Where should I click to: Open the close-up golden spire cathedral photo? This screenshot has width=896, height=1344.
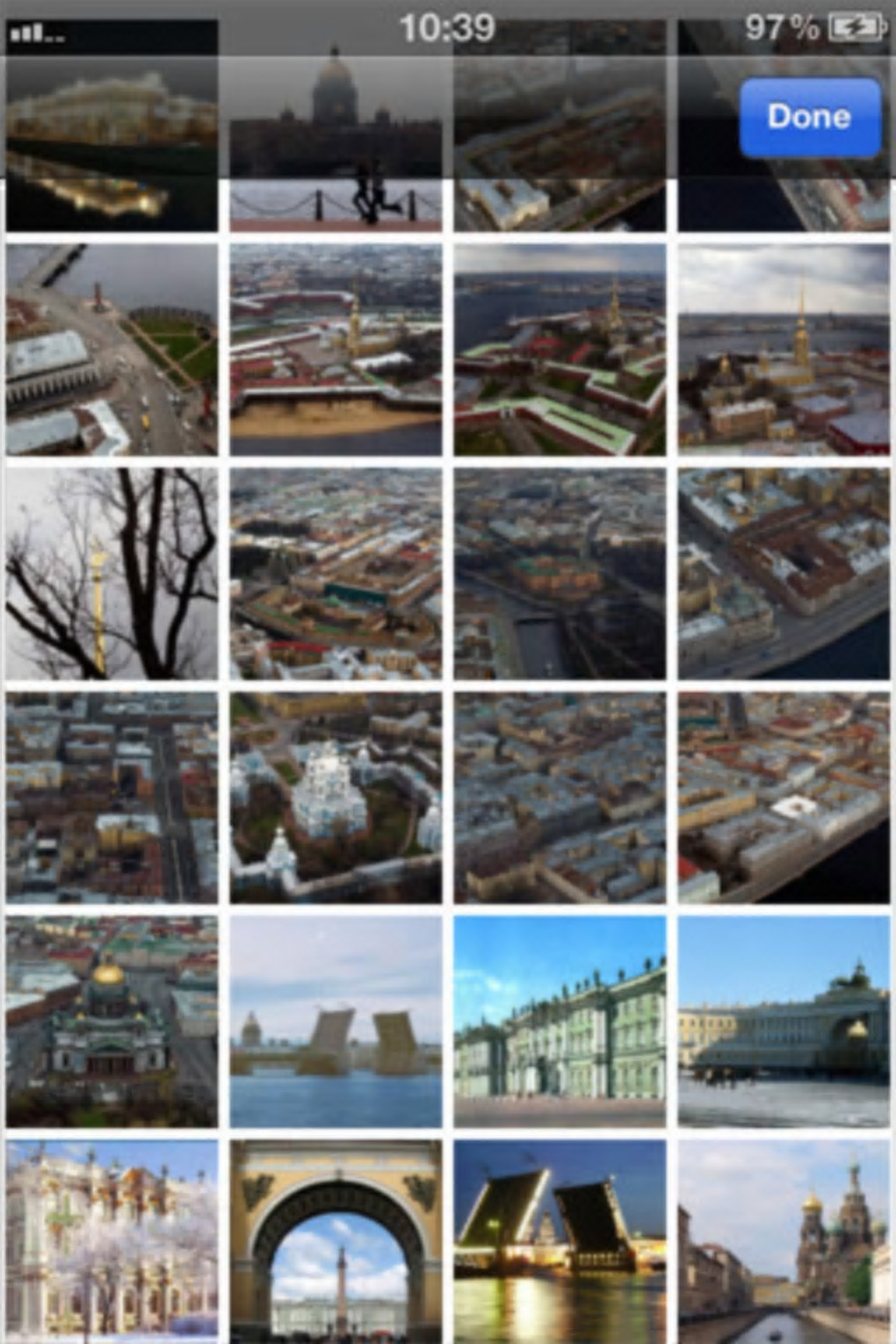pos(784,349)
